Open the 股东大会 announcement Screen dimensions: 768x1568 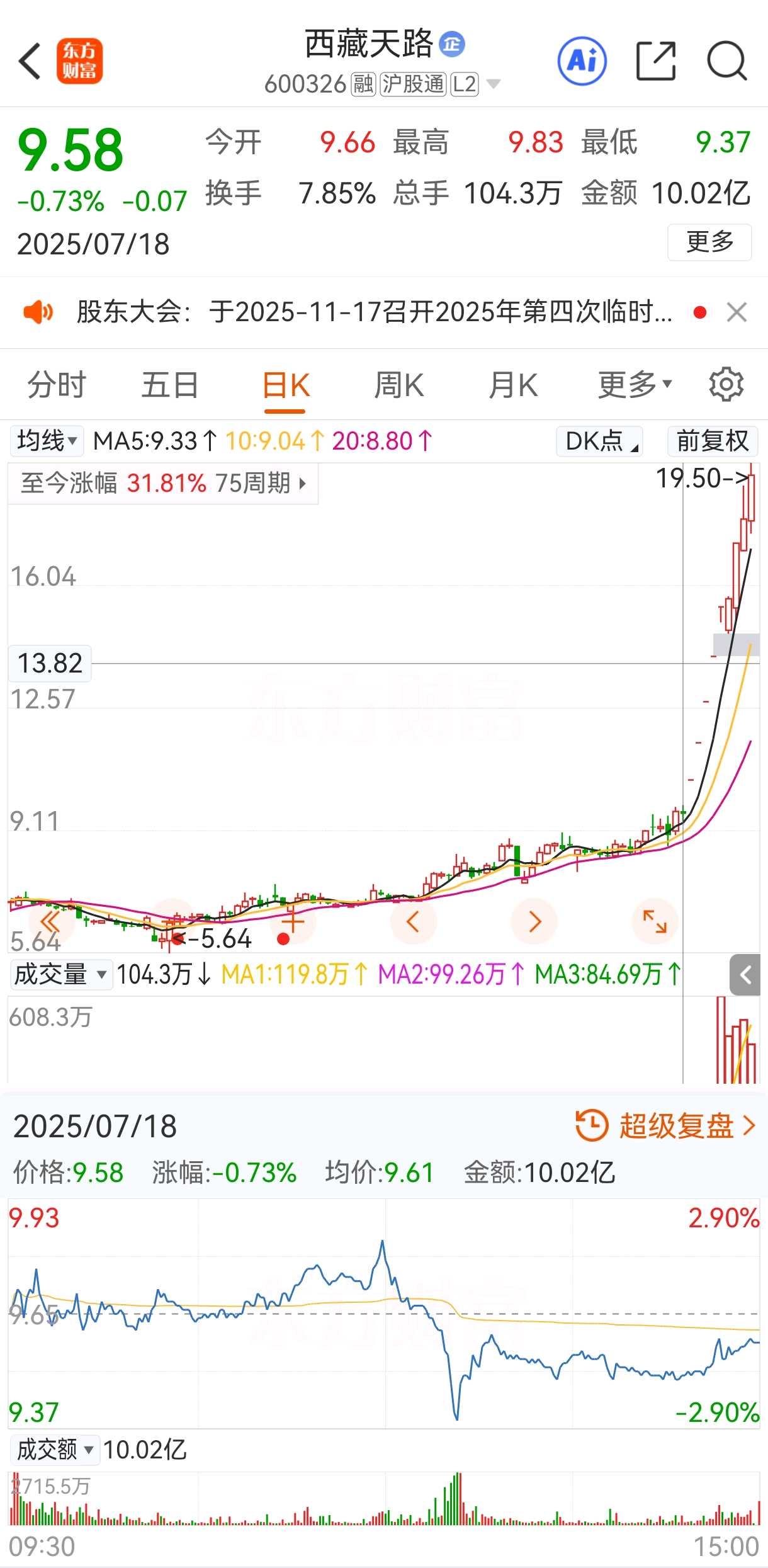(374, 312)
